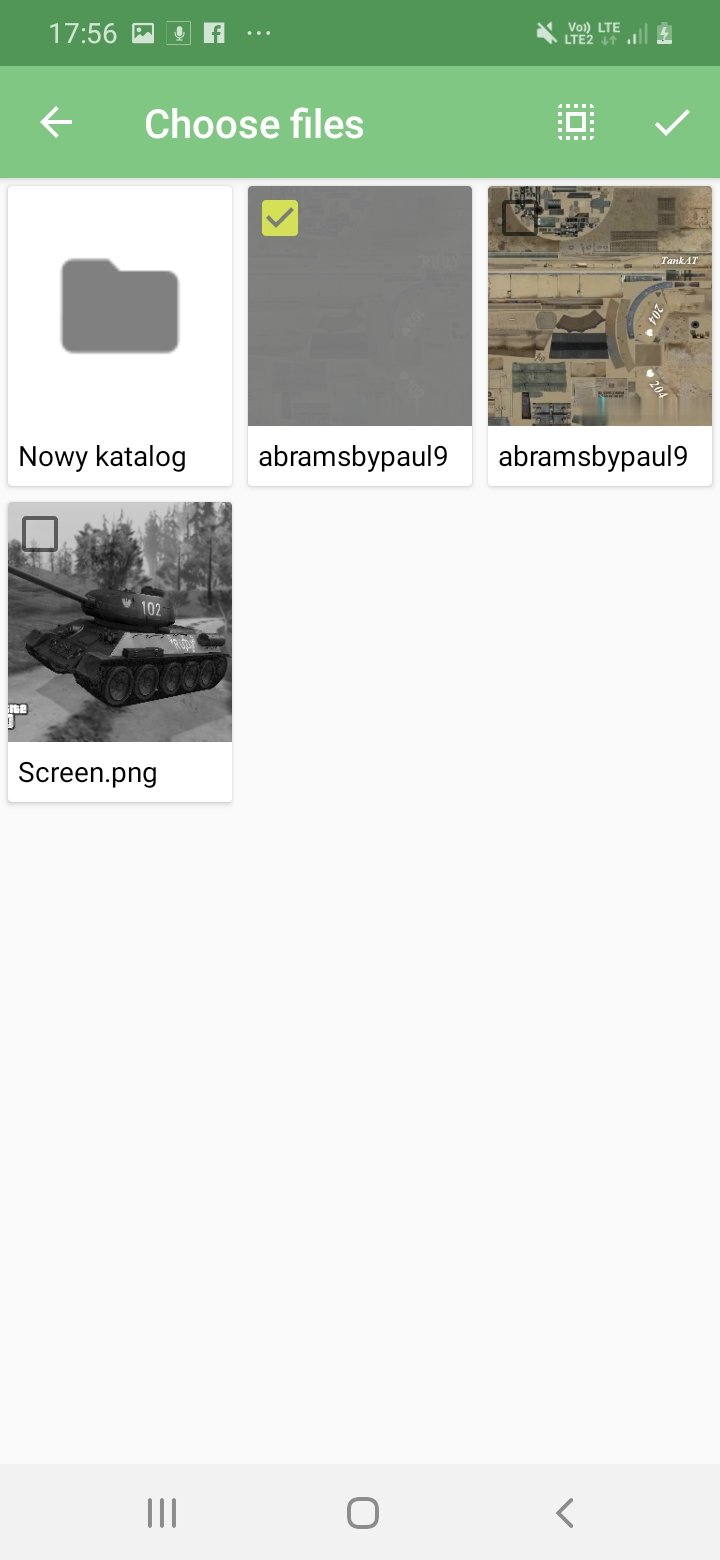Open recent apps from the navigation bar
Image resolution: width=720 pixels, height=1560 pixels.
point(162,1513)
